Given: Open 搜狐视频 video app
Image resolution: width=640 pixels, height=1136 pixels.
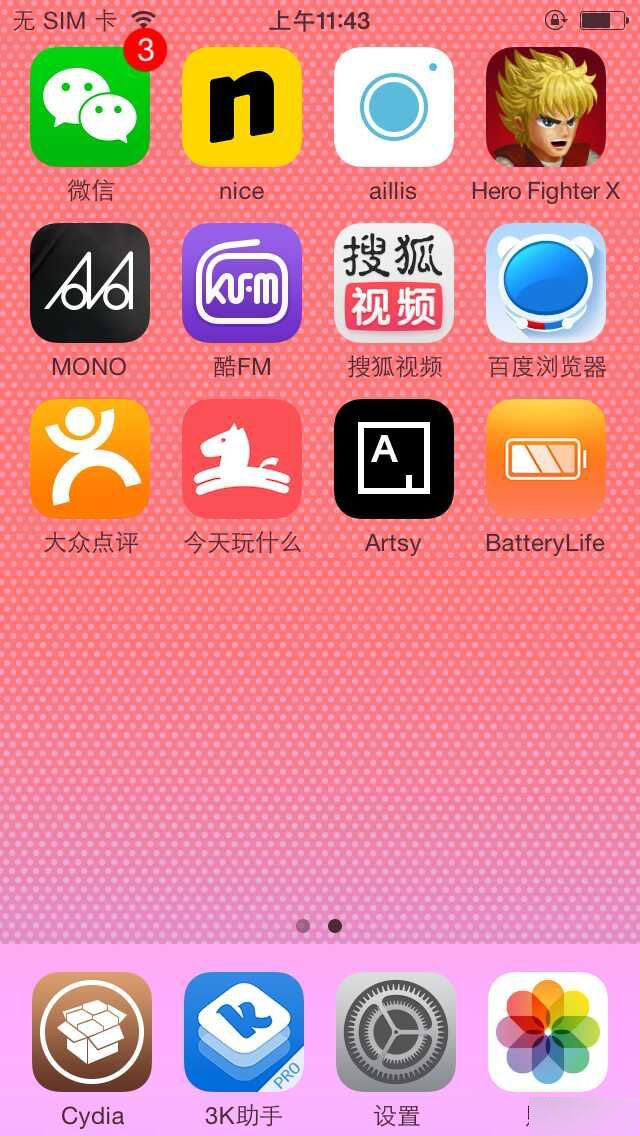Looking at the screenshot, I should (394, 283).
